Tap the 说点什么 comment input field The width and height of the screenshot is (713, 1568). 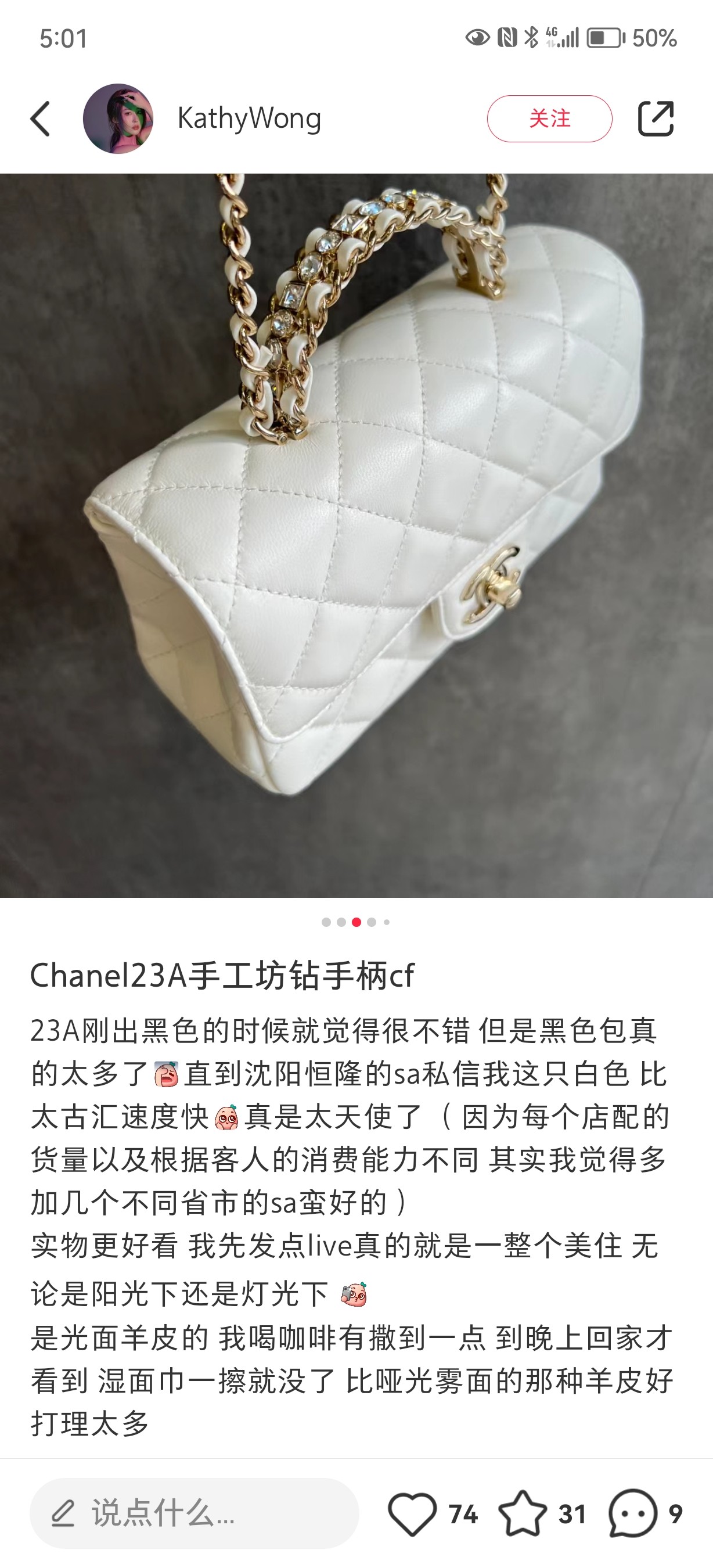[193, 1513]
